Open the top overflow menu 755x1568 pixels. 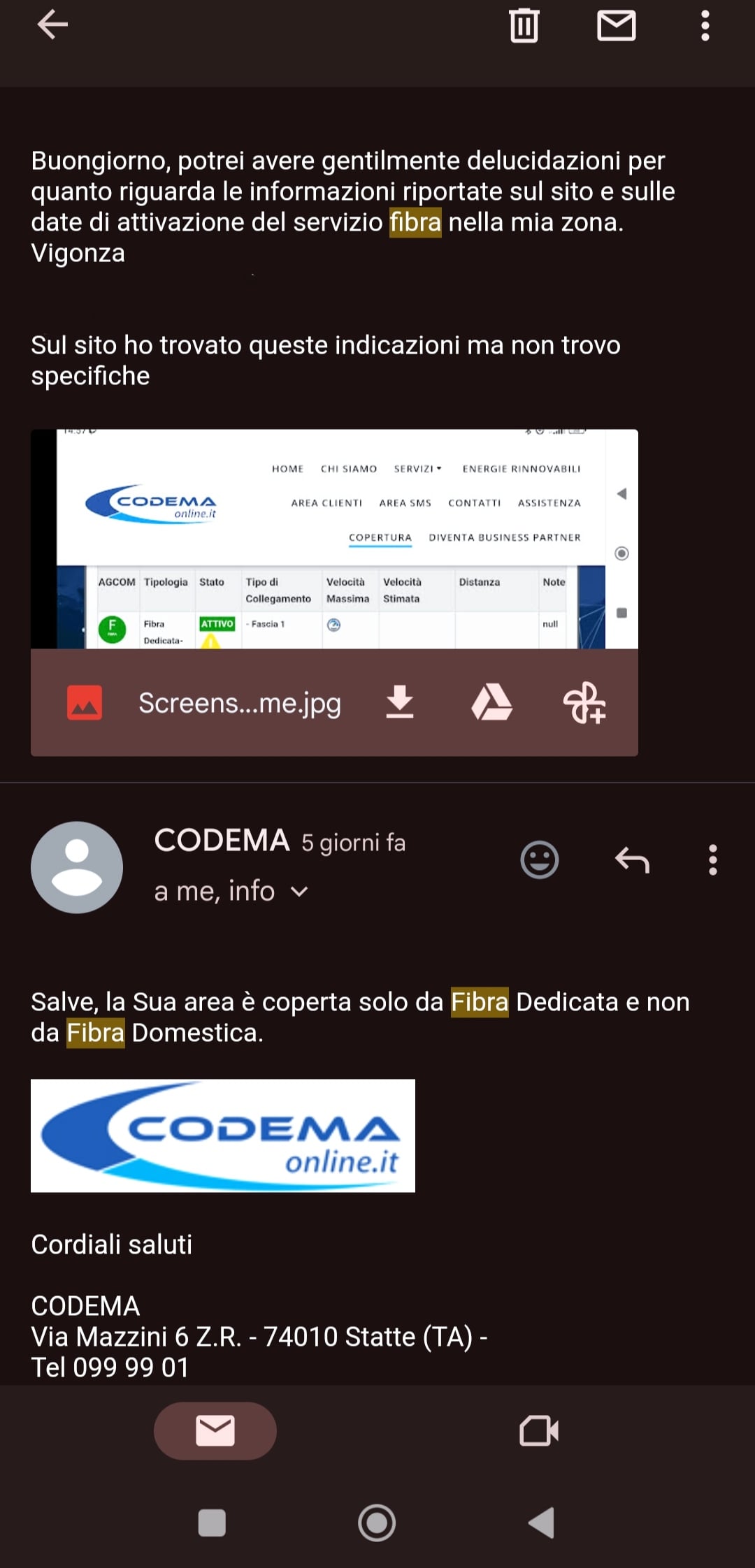coord(705,26)
